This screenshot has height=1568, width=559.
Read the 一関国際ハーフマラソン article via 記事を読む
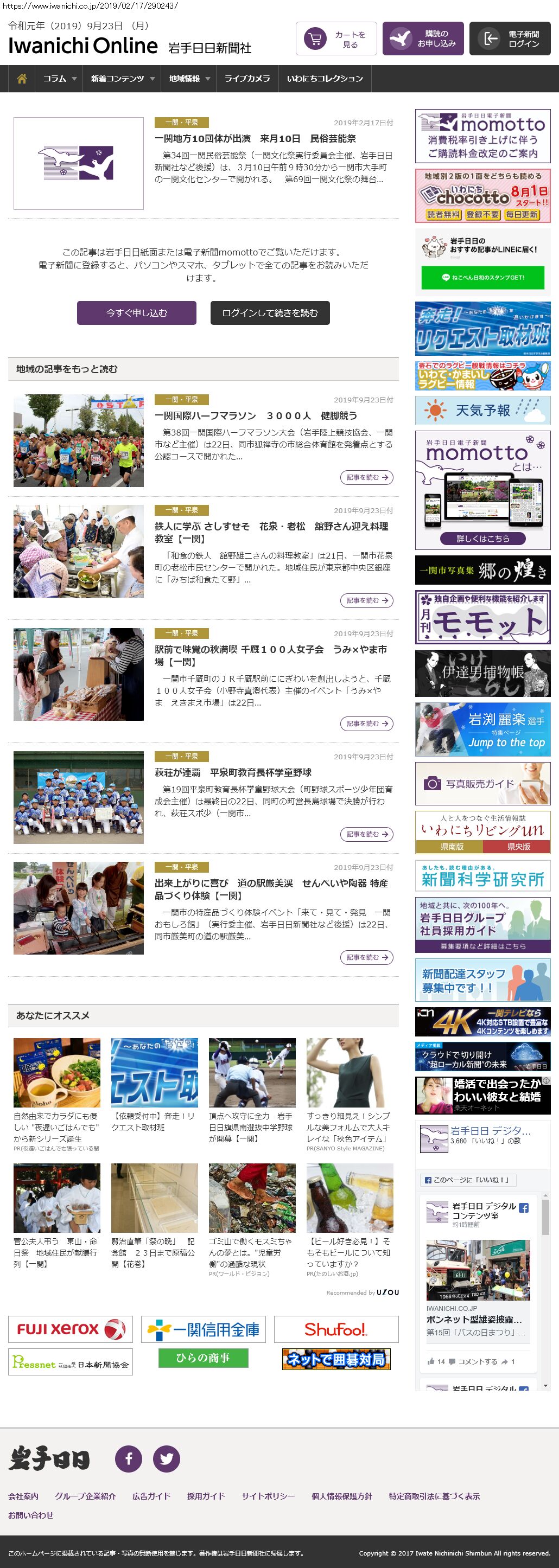[366, 478]
